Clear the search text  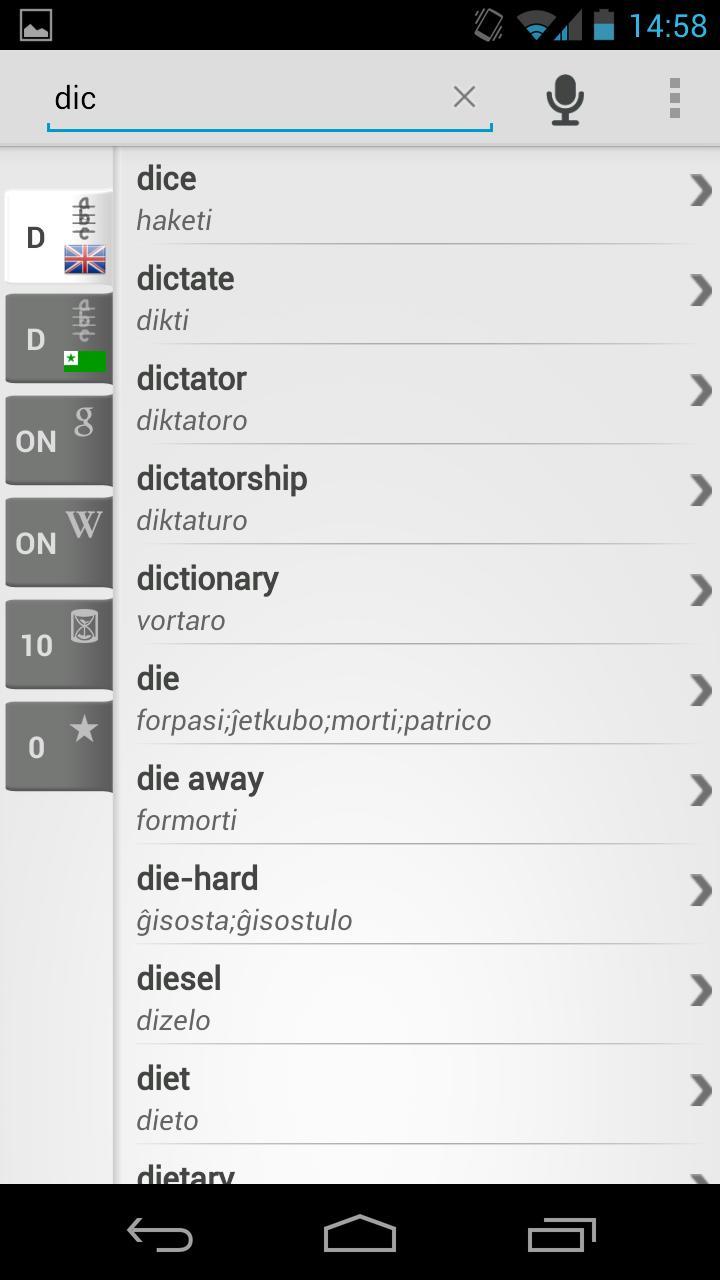464,97
